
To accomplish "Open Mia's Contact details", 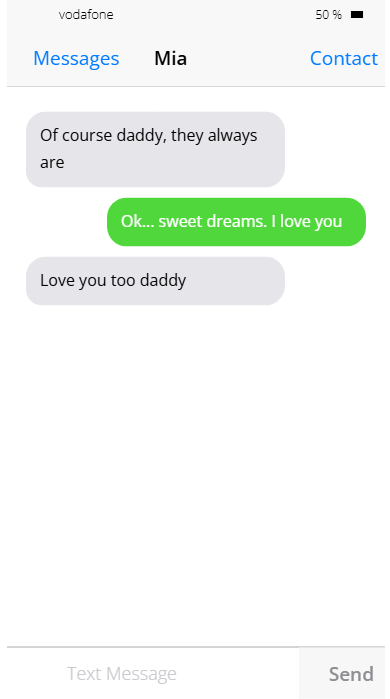I will (x=344, y=58).
